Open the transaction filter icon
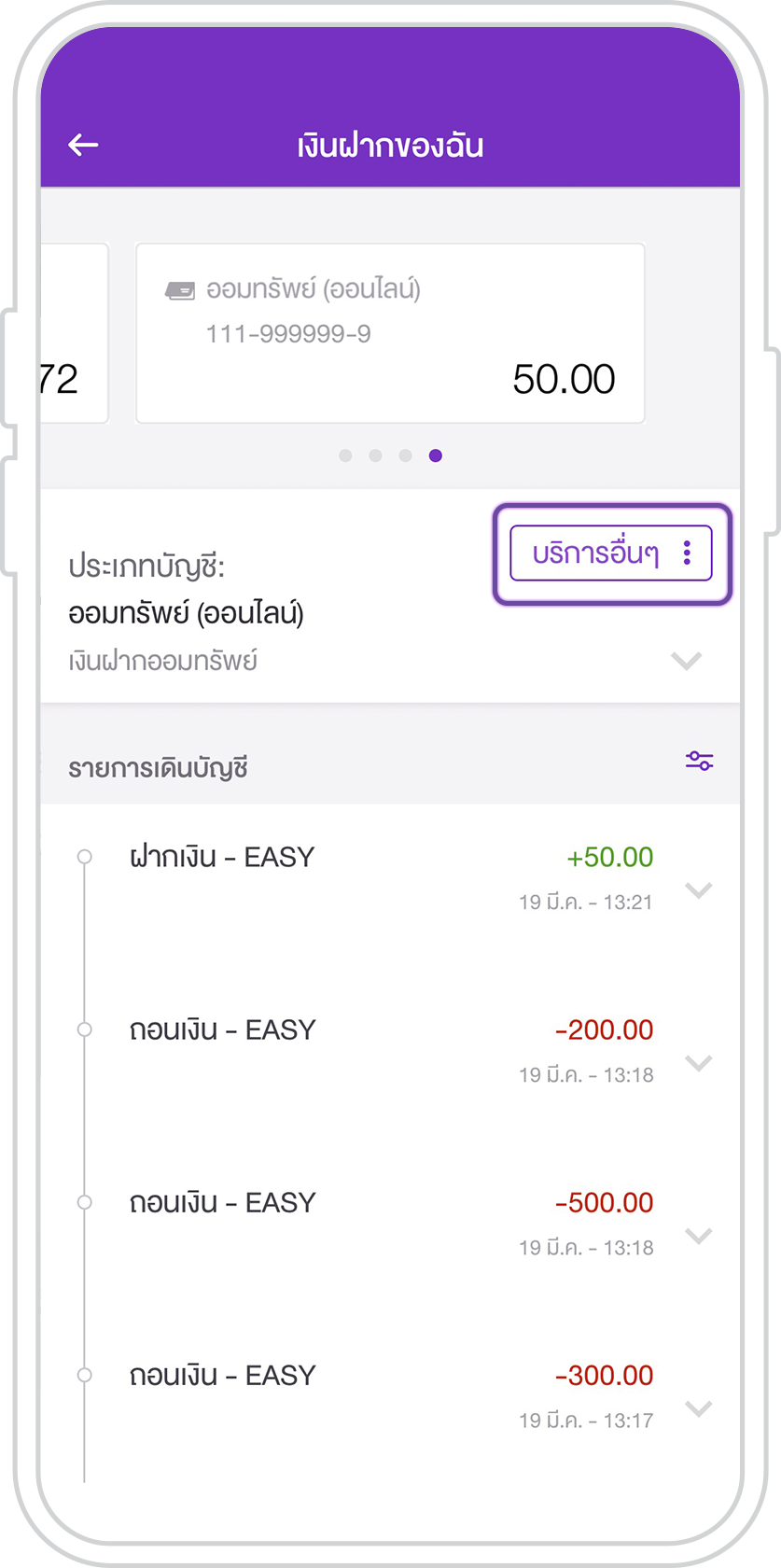781x1568 pixels. [699, 761]
